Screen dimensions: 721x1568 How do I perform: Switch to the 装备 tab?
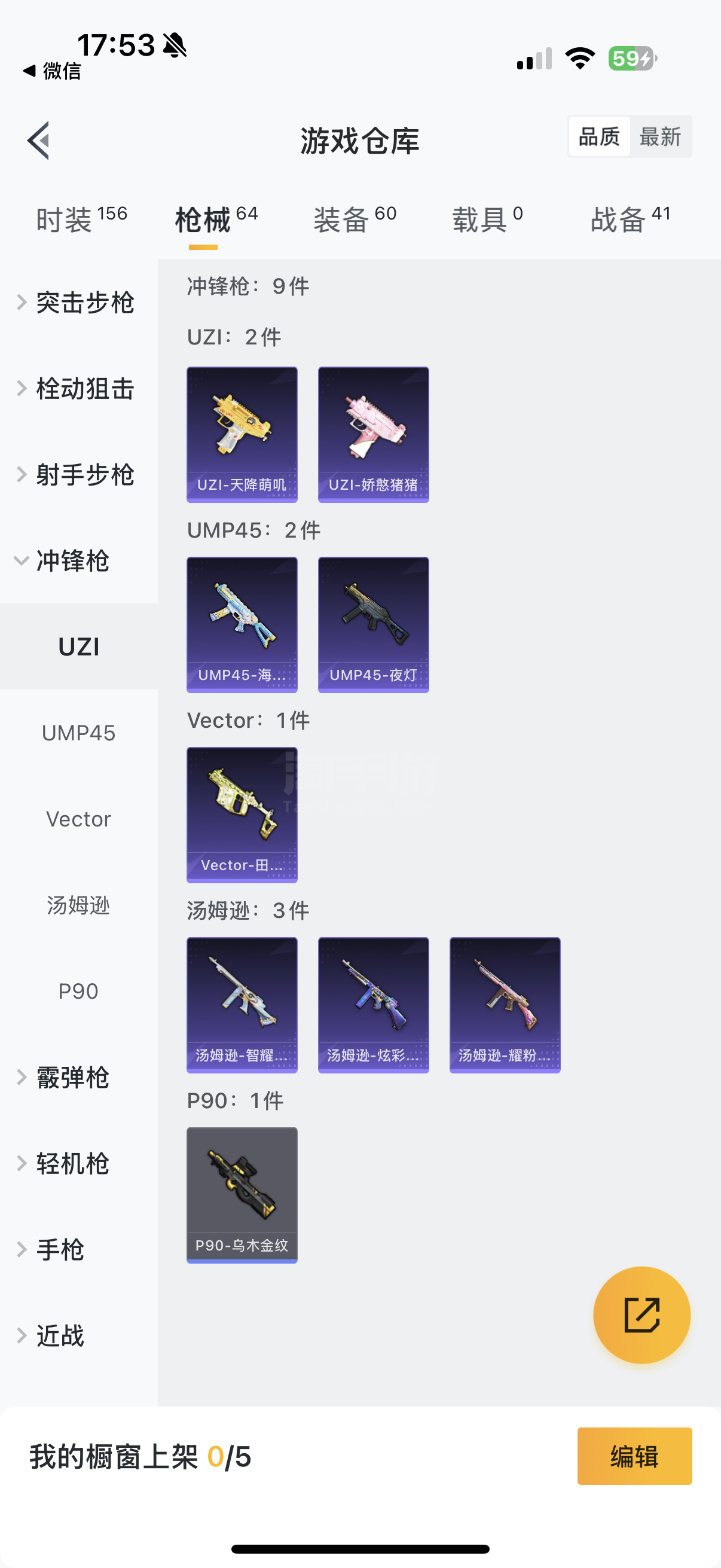355,219
